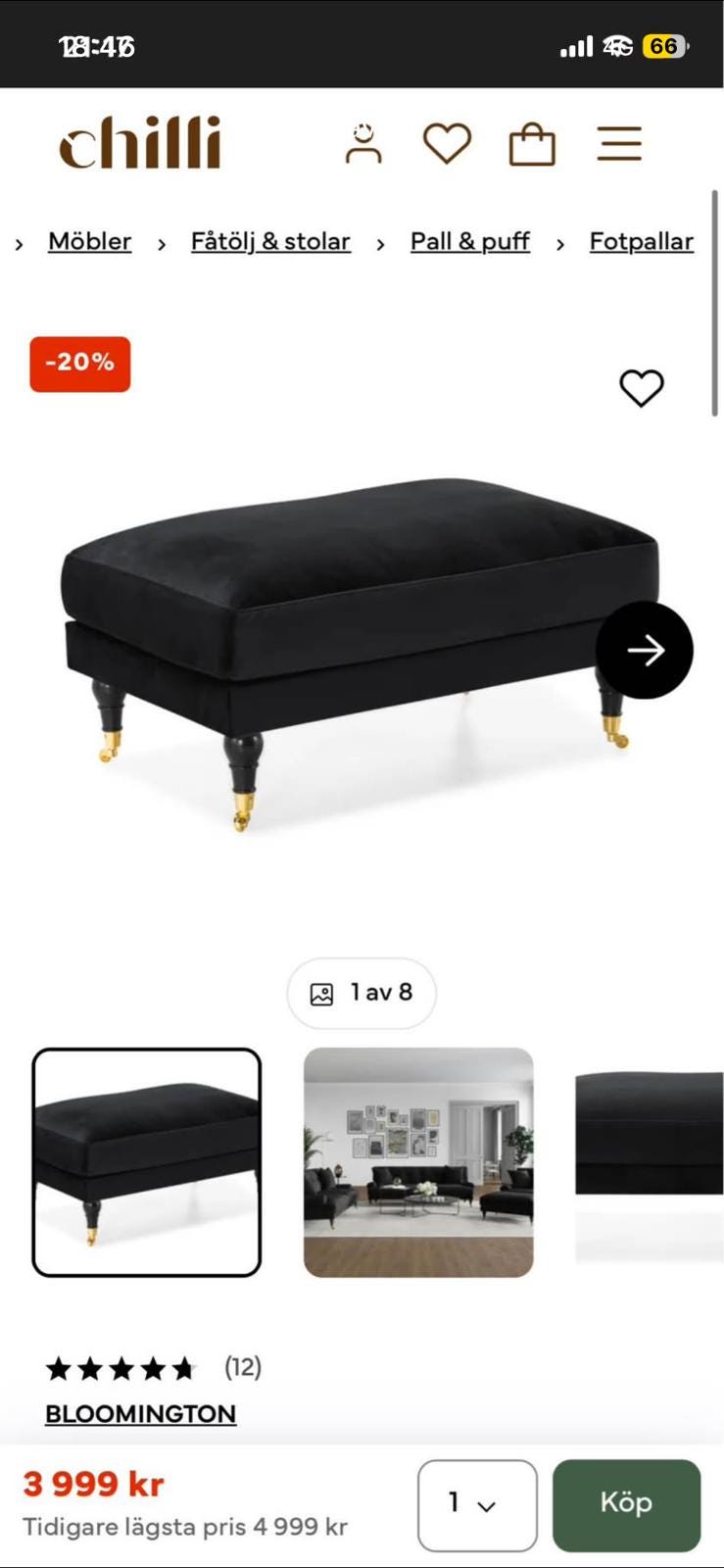Select the third close-up thumbnail
Image resolution: width=724 pixels, height=1568 pixels.
[x=649, y=1162]
